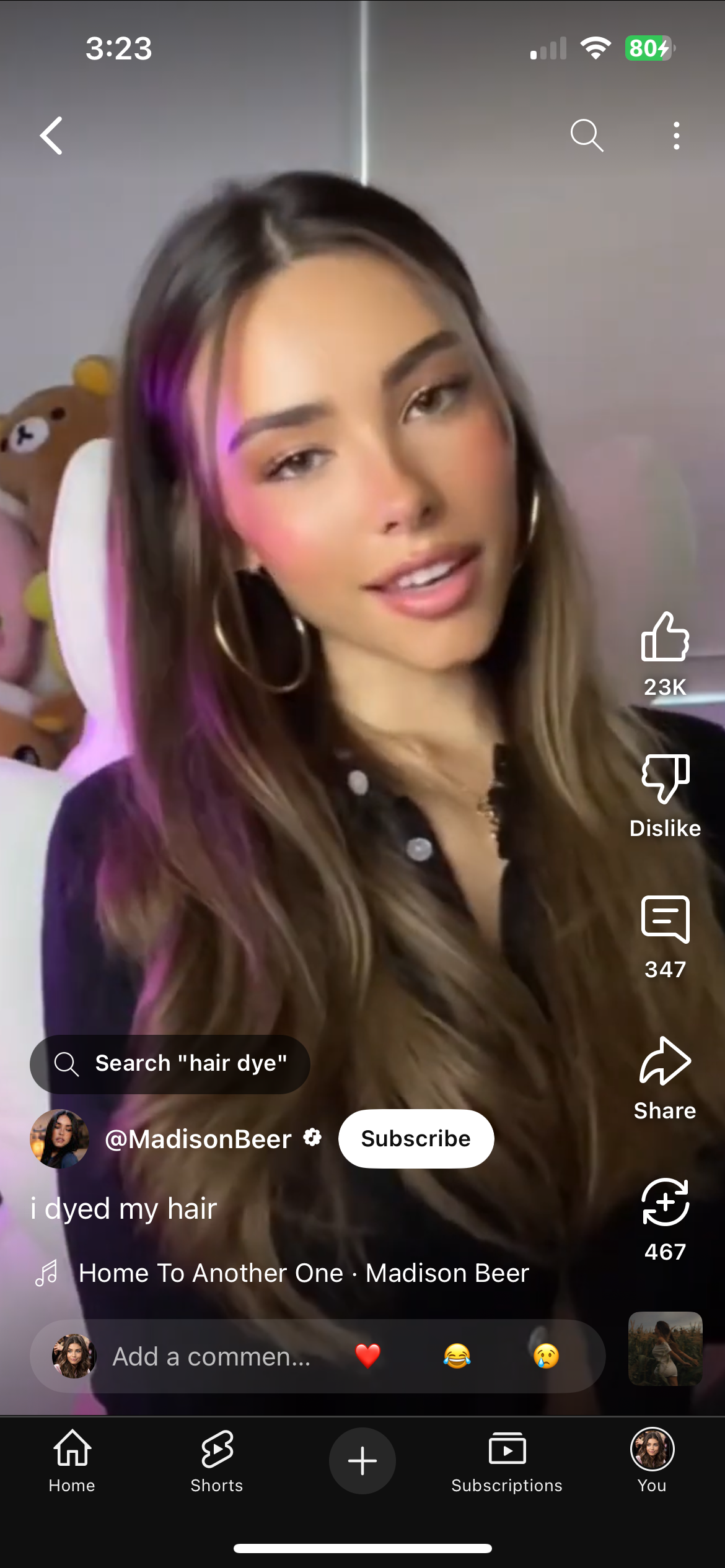Tap the Remix button showing 467
This screenshot has height=1568, width=725.
(x=665, y=1203)
